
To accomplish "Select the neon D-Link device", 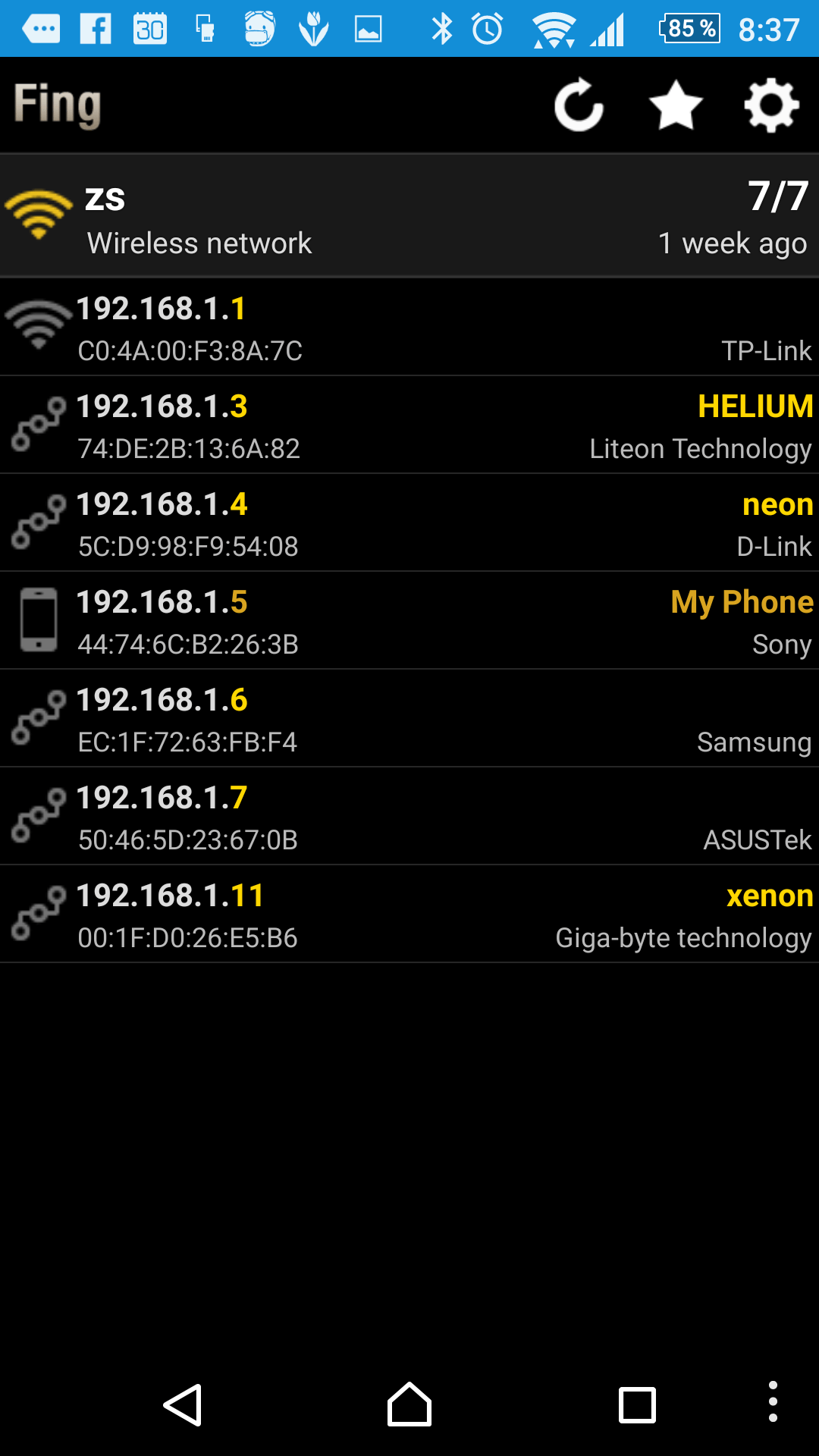I will (x=409, y=523).
